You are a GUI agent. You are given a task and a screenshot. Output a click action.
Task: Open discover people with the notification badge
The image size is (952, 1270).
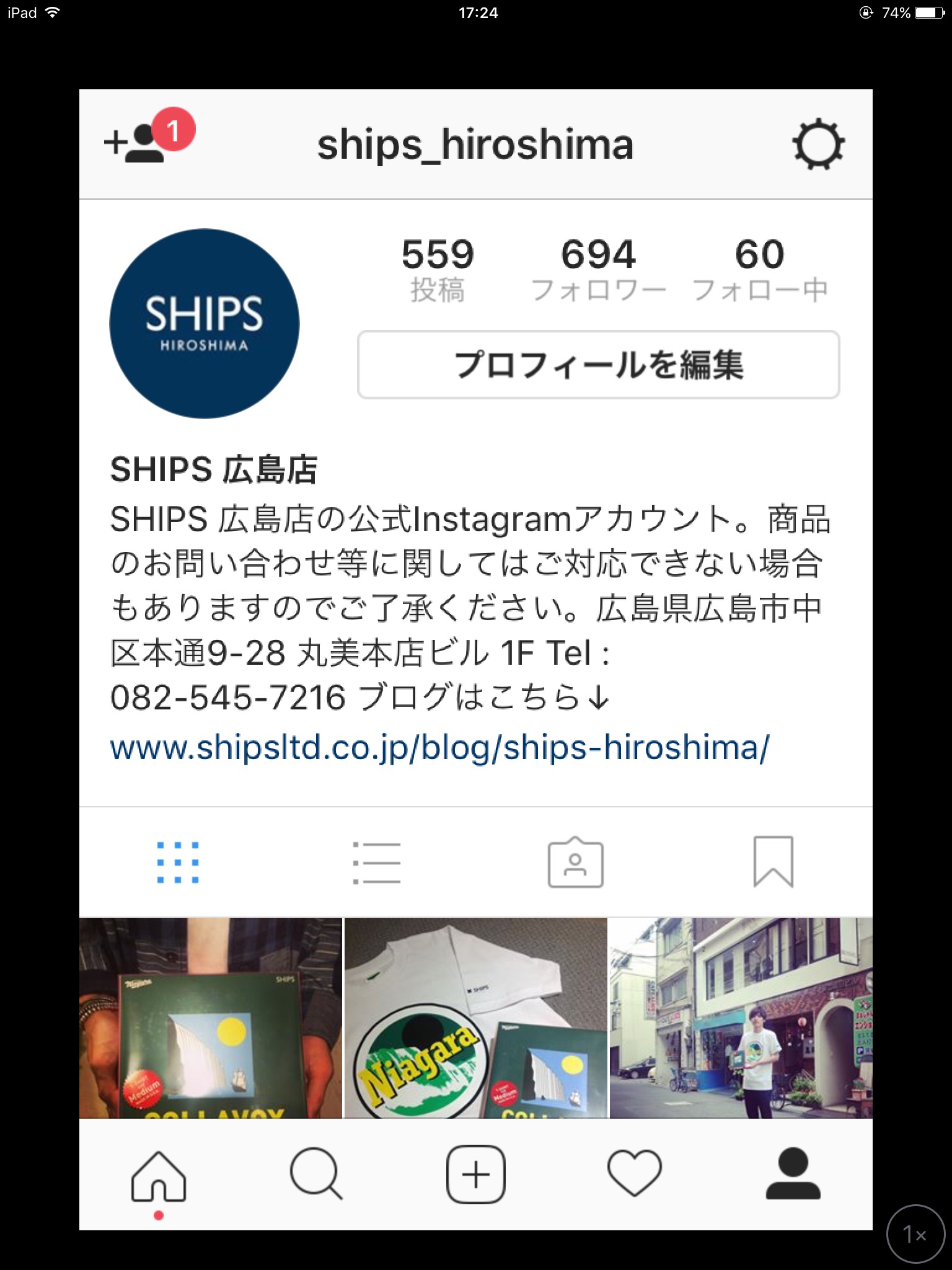(x=143, y=144)
